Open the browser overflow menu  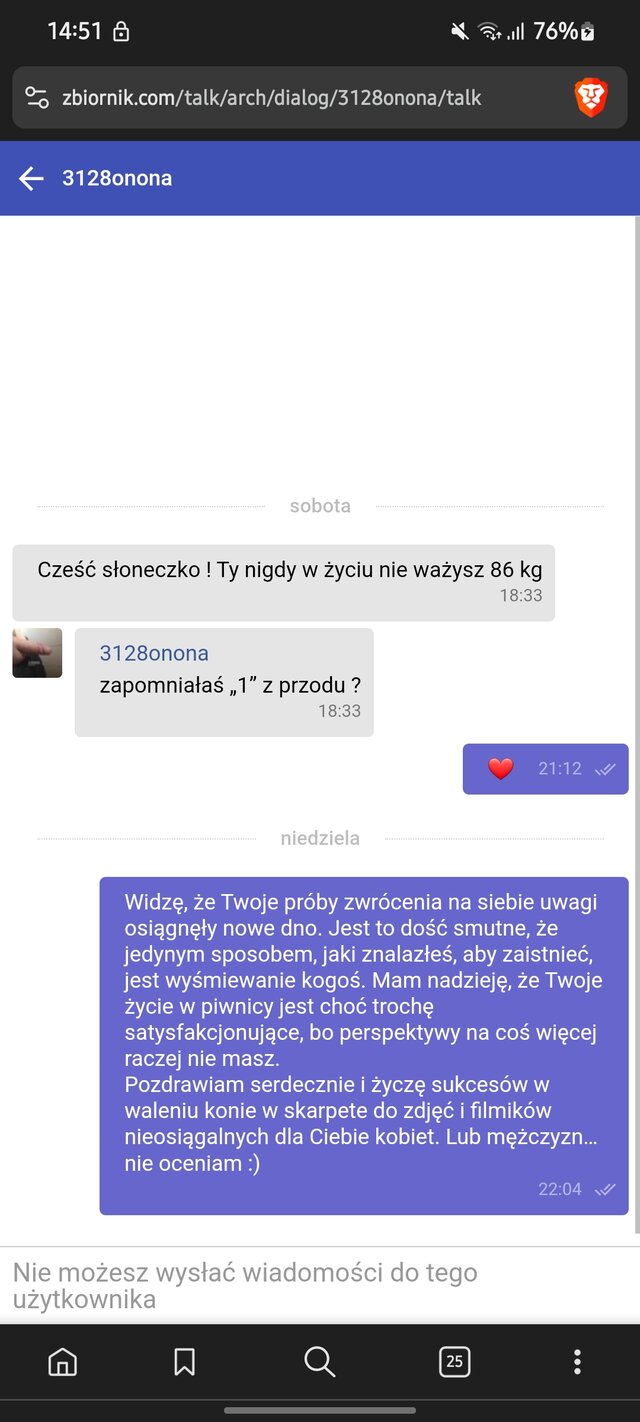coord(577,1361)
